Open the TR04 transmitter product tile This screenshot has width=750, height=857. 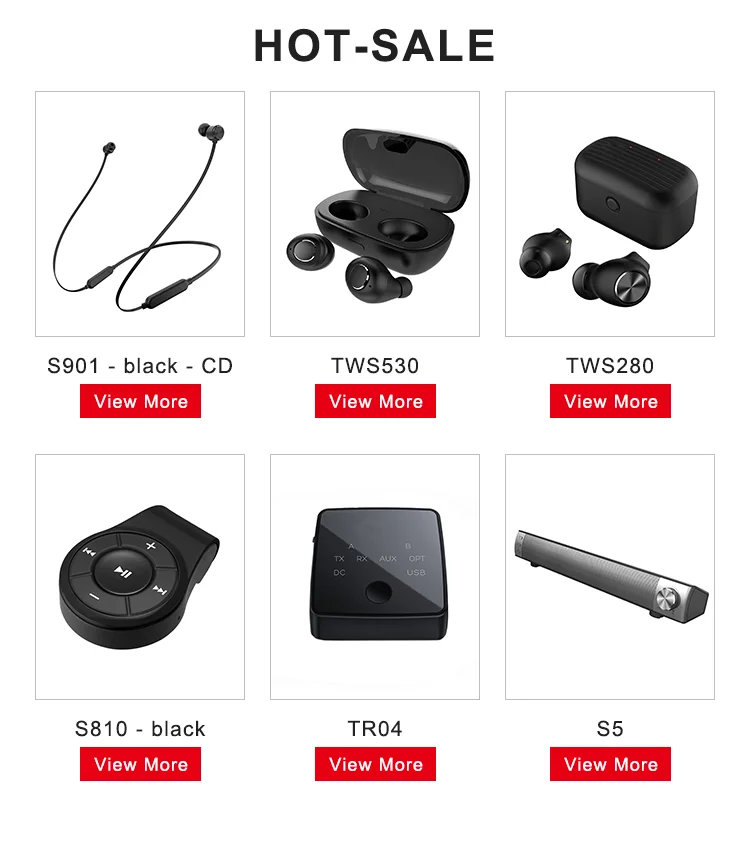(375, 577)
